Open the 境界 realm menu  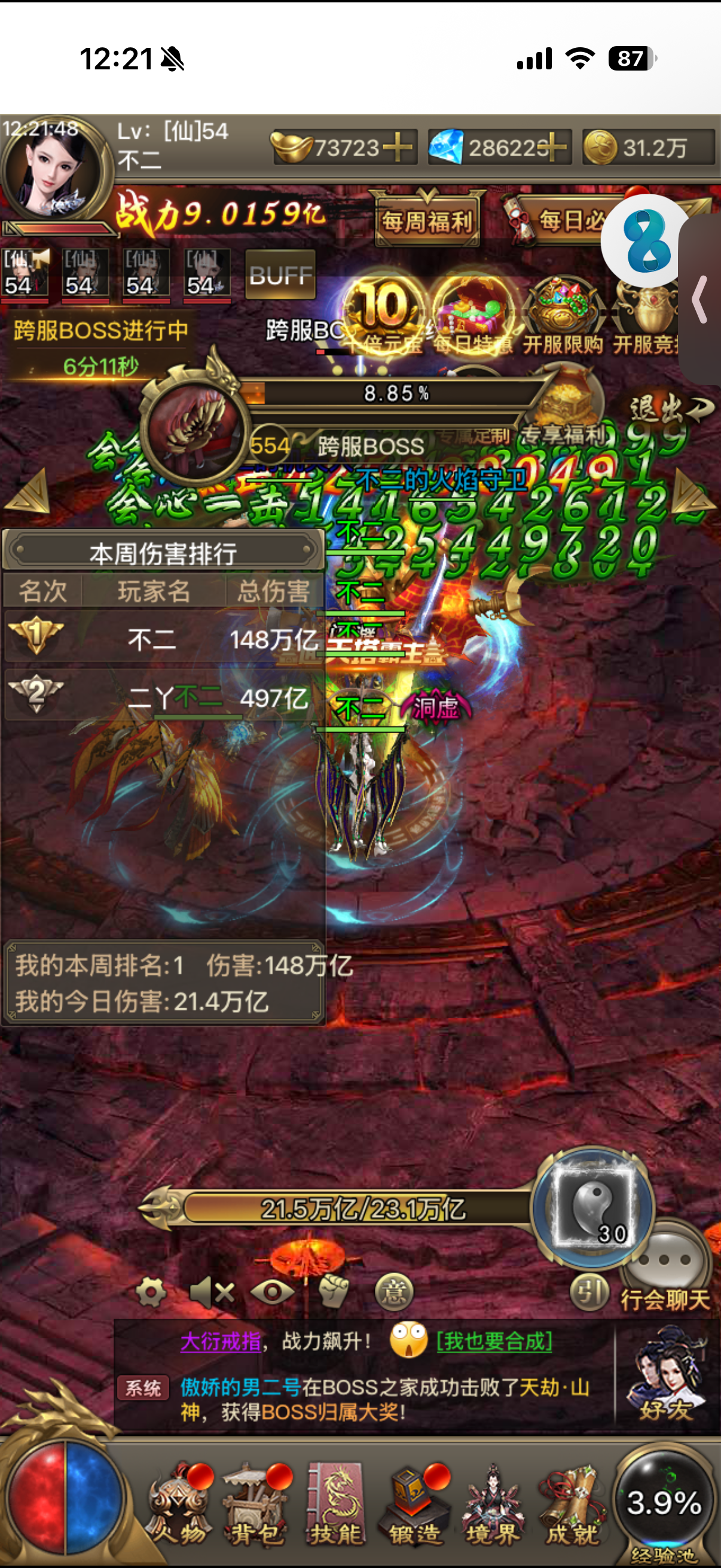493,1505
